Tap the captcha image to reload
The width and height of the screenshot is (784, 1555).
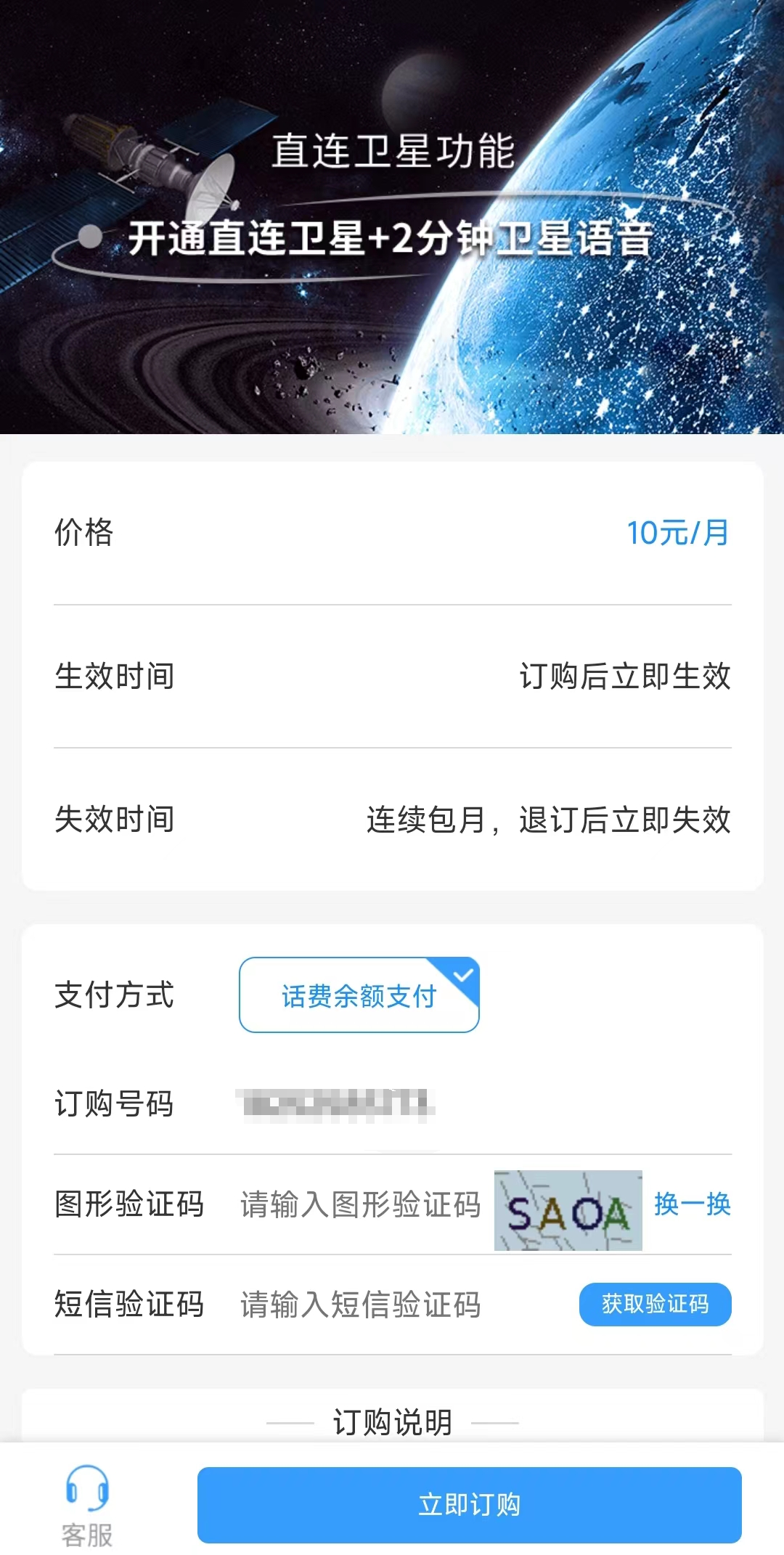click(568, 1210)
